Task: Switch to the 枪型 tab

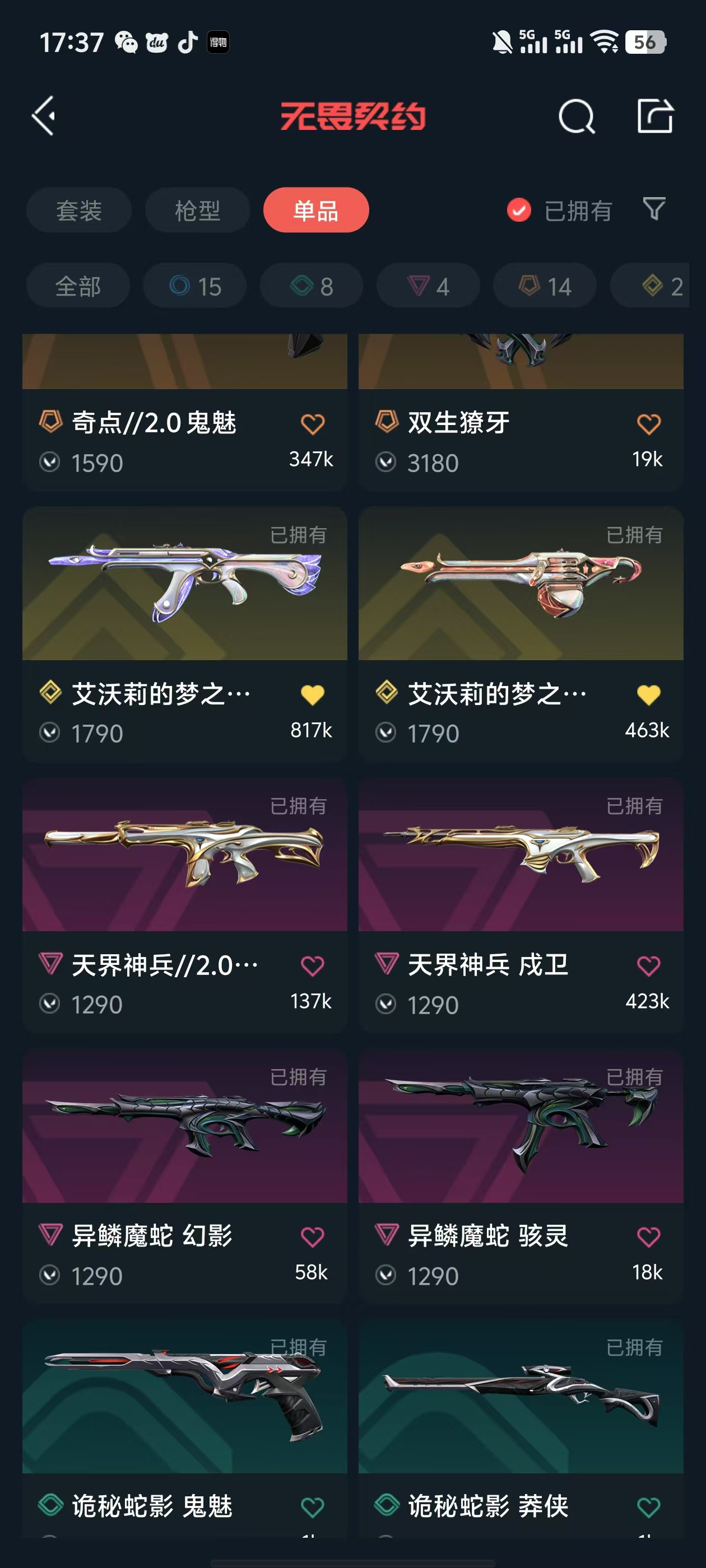Action: (x=197, y=211)
